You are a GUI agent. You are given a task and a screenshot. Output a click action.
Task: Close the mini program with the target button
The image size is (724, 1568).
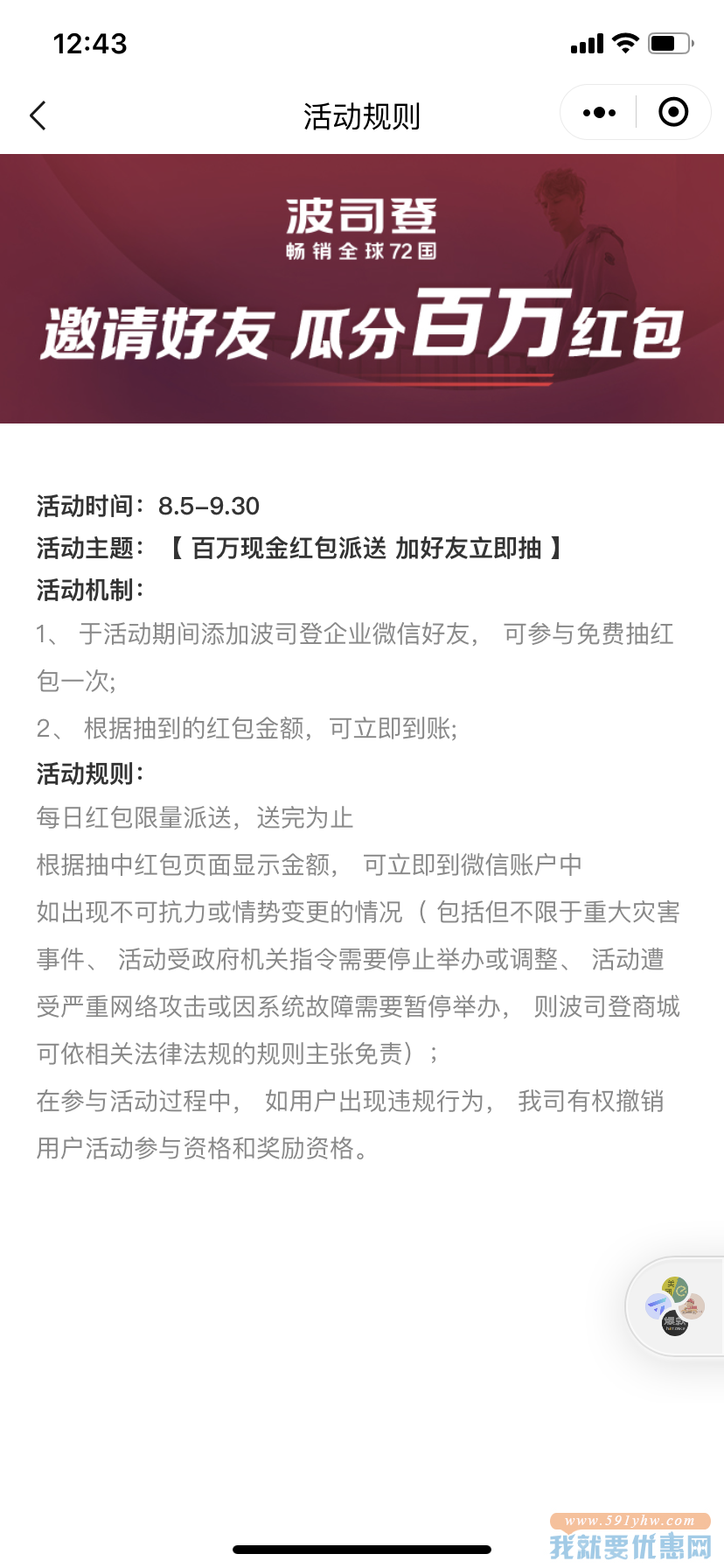click(673, 113)
